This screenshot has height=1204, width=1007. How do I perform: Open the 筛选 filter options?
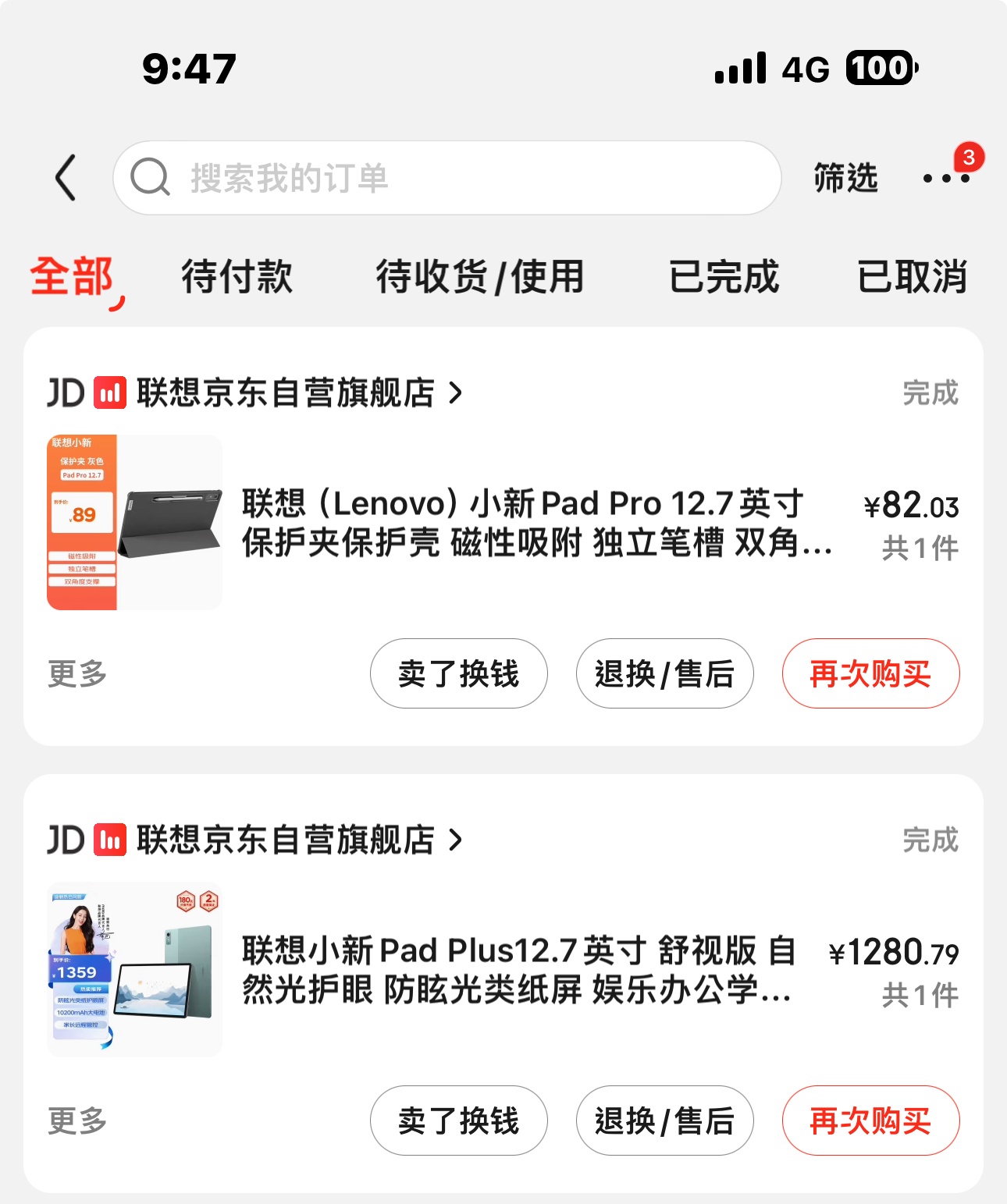845,178
